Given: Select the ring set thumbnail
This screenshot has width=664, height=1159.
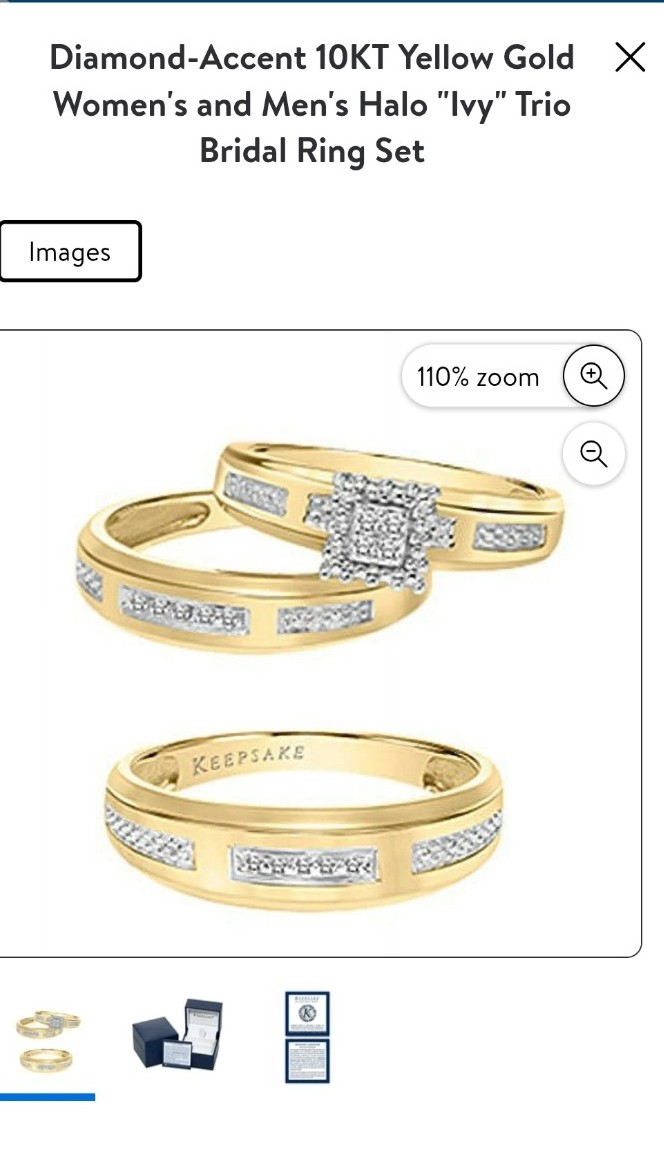Looking at the screenshot, I should (47, 1041).
